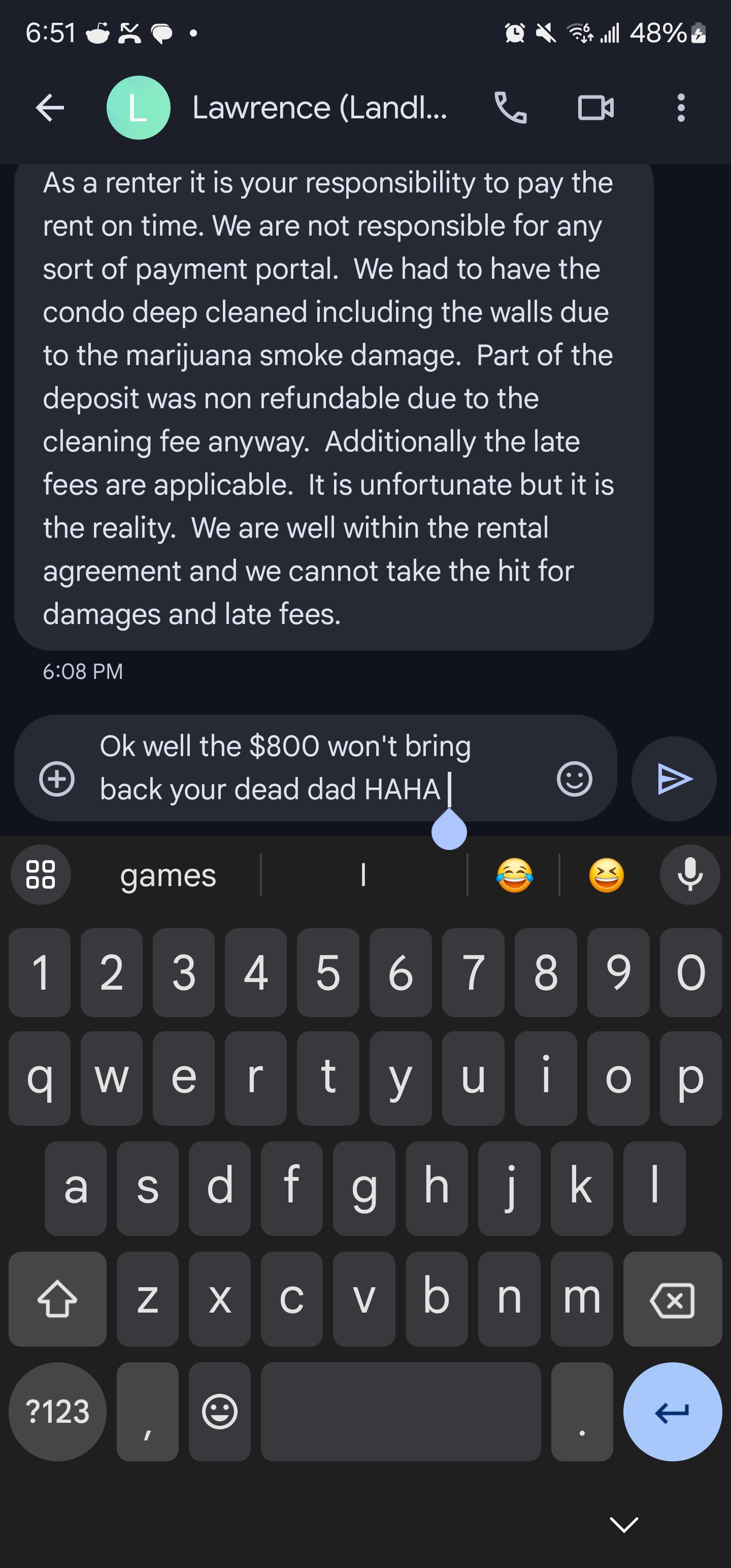Start voice typing with the microphone
731x1568 pixels.
point(689,875)
